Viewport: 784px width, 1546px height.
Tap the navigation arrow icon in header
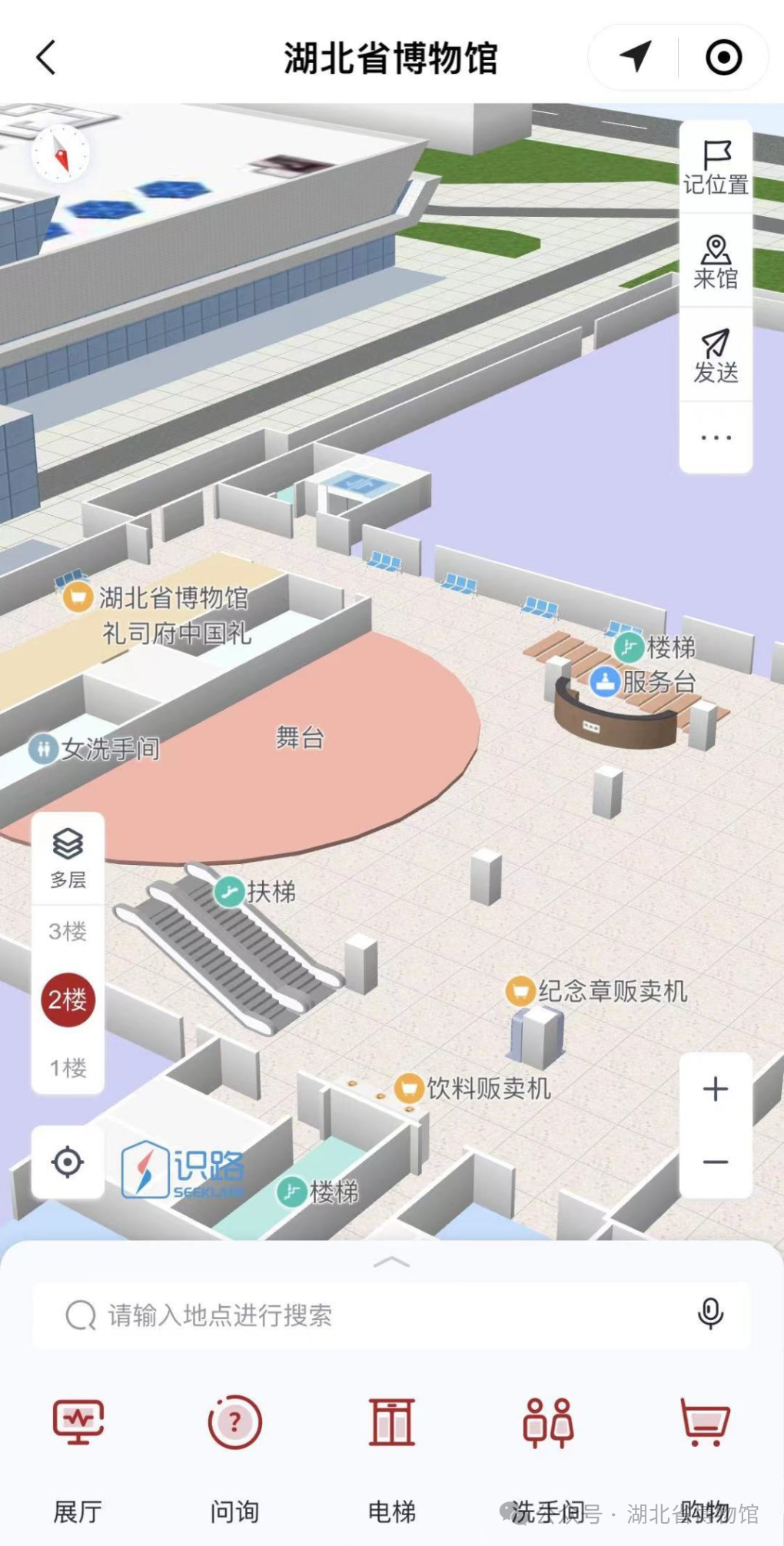pos(636,57)
